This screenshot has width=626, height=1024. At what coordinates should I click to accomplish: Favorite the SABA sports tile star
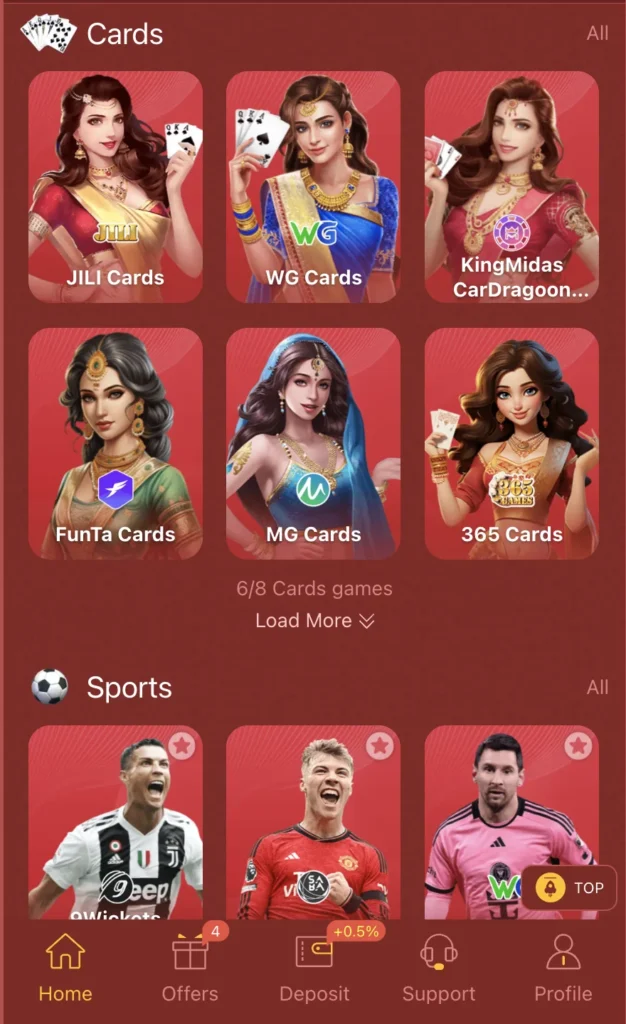tap(379, 746)
